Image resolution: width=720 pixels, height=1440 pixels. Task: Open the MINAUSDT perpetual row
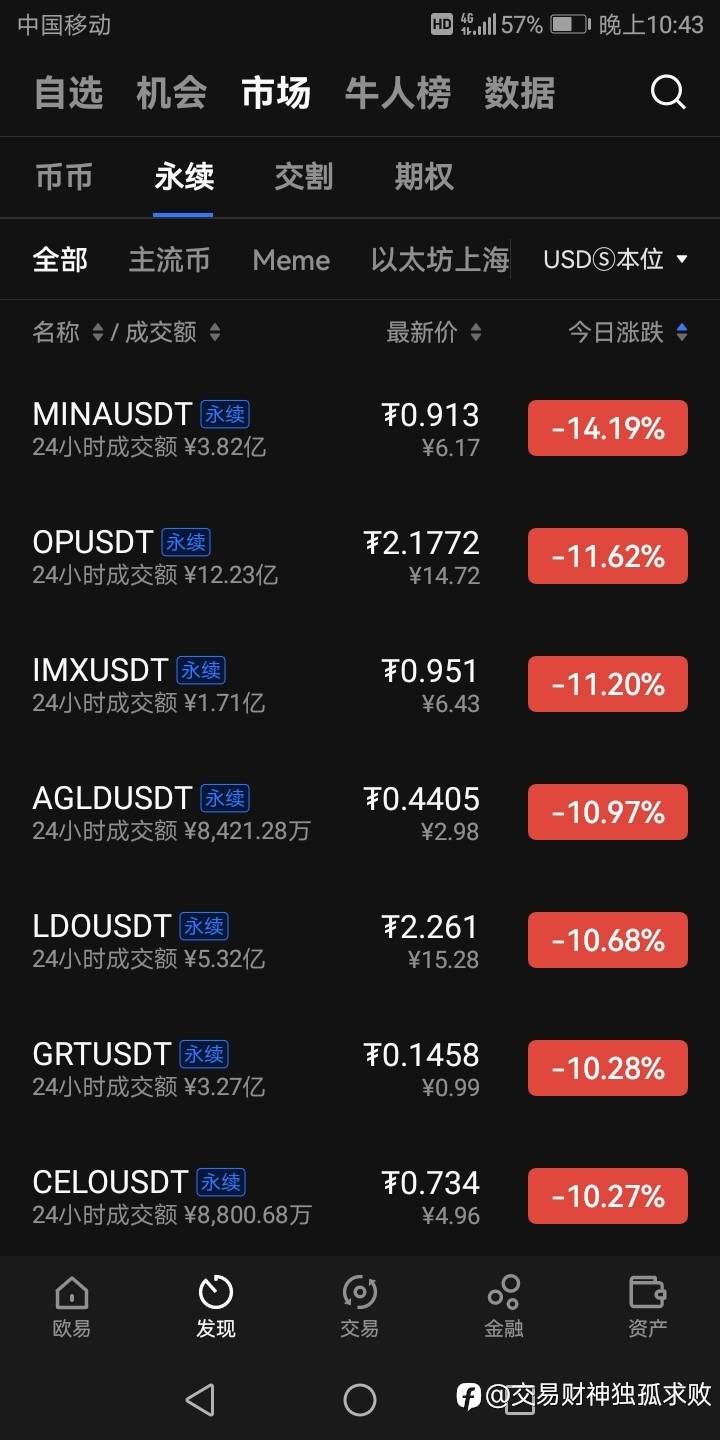pyautogui.click(x=360, y=428)
